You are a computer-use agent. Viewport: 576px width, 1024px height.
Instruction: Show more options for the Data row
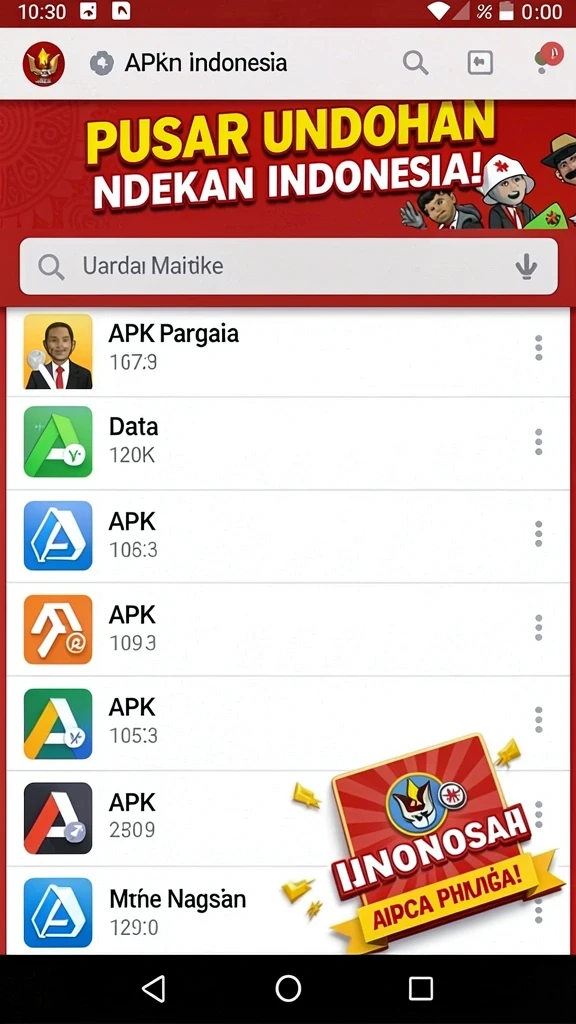[x=539, y=442]
